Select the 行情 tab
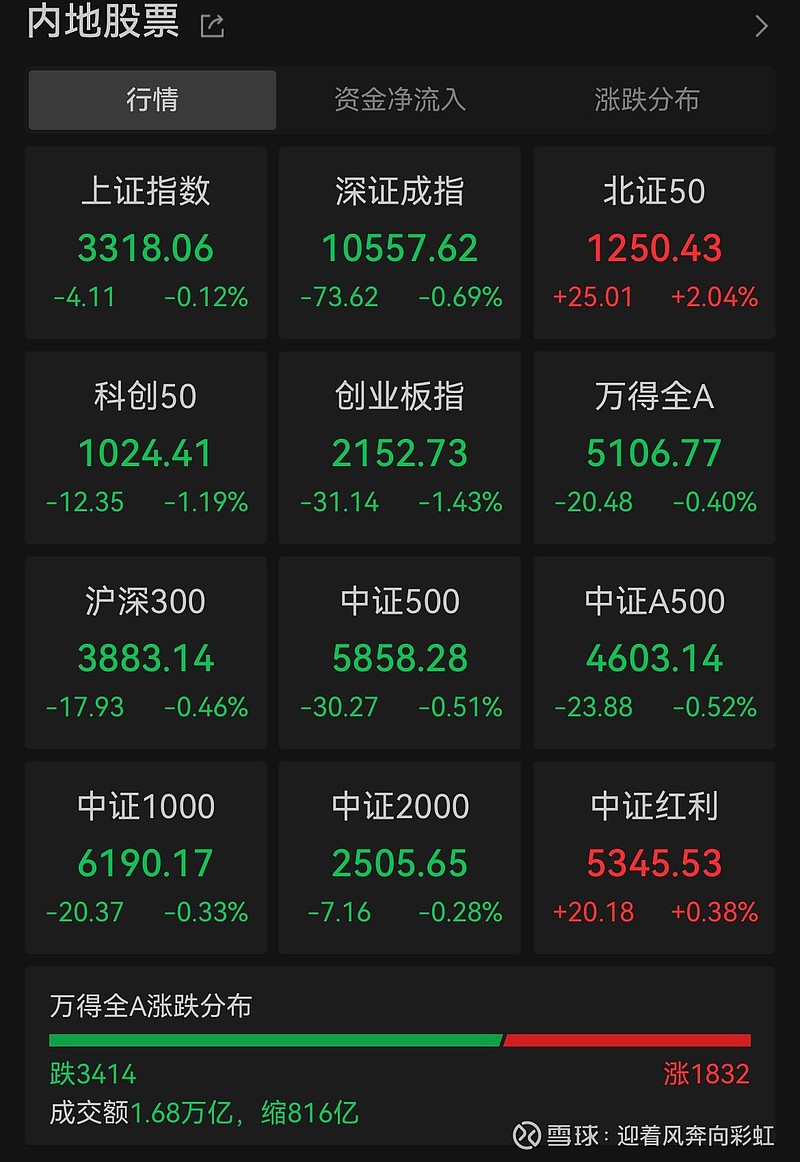Screen dimensions: 800x1162 pyautogui.click(x=152, y=100)
